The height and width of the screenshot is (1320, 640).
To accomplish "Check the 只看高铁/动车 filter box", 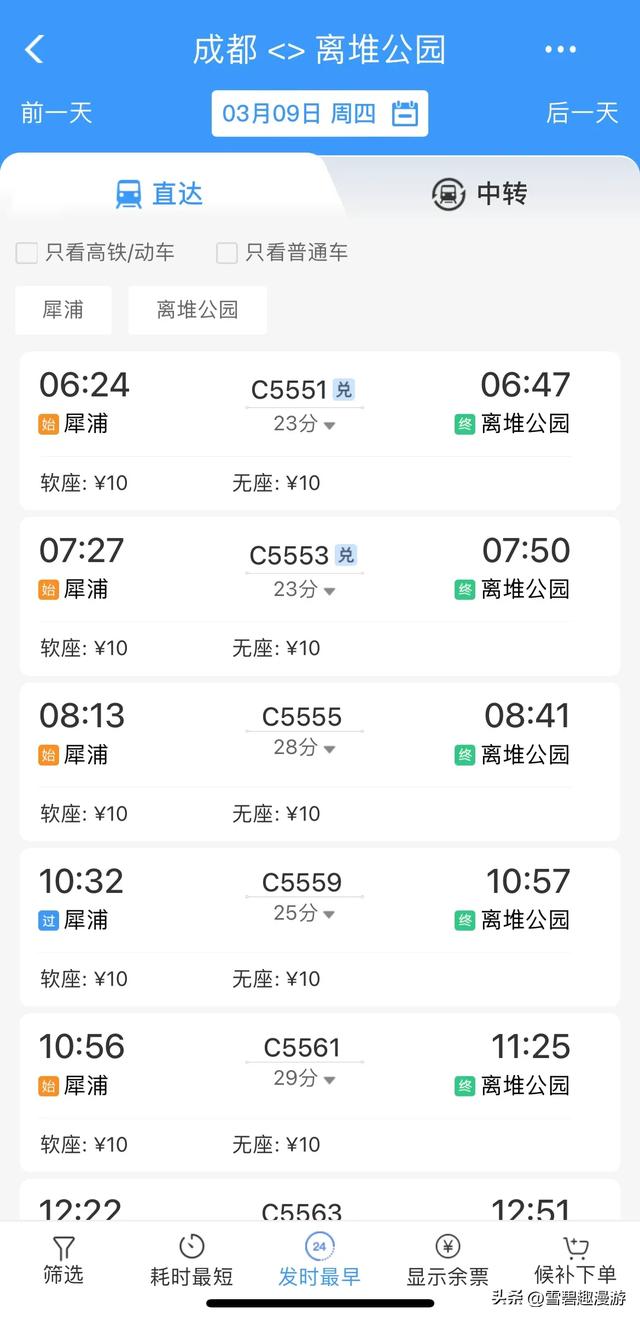I will 27,253.
